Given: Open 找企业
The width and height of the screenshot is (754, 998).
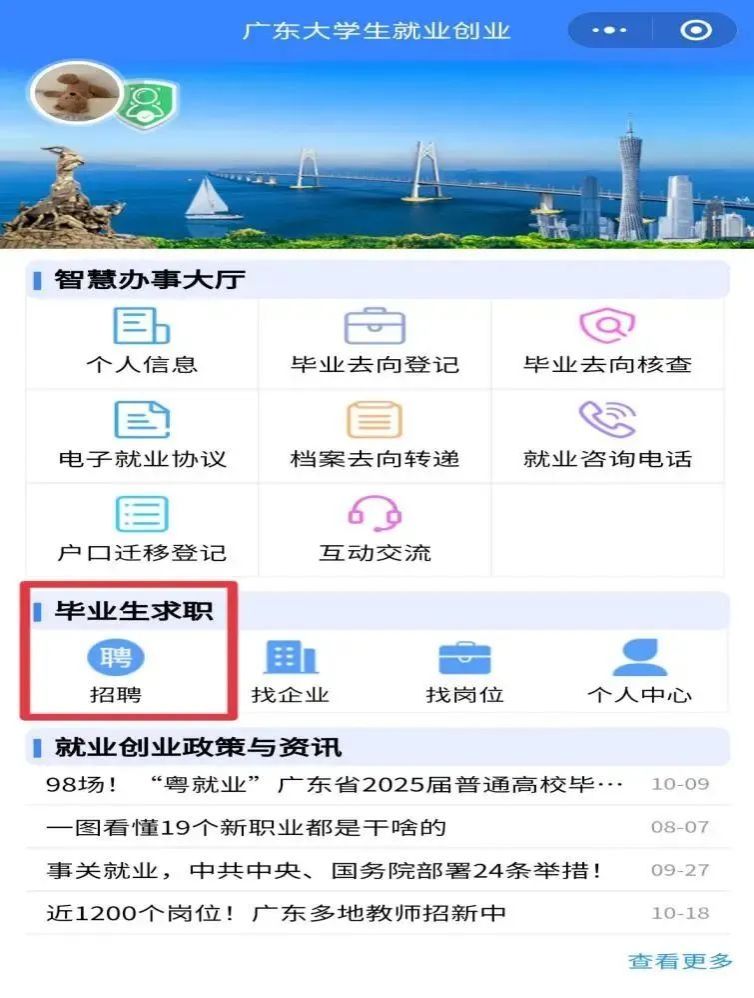Looking at the screenshot, I should tap(290, 672).
